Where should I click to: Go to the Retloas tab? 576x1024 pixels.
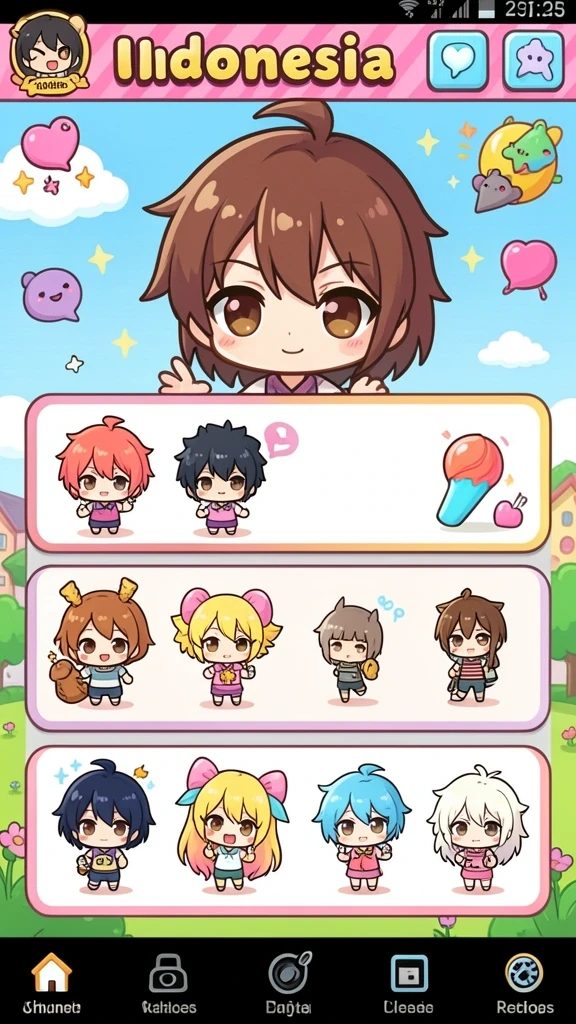524,983
